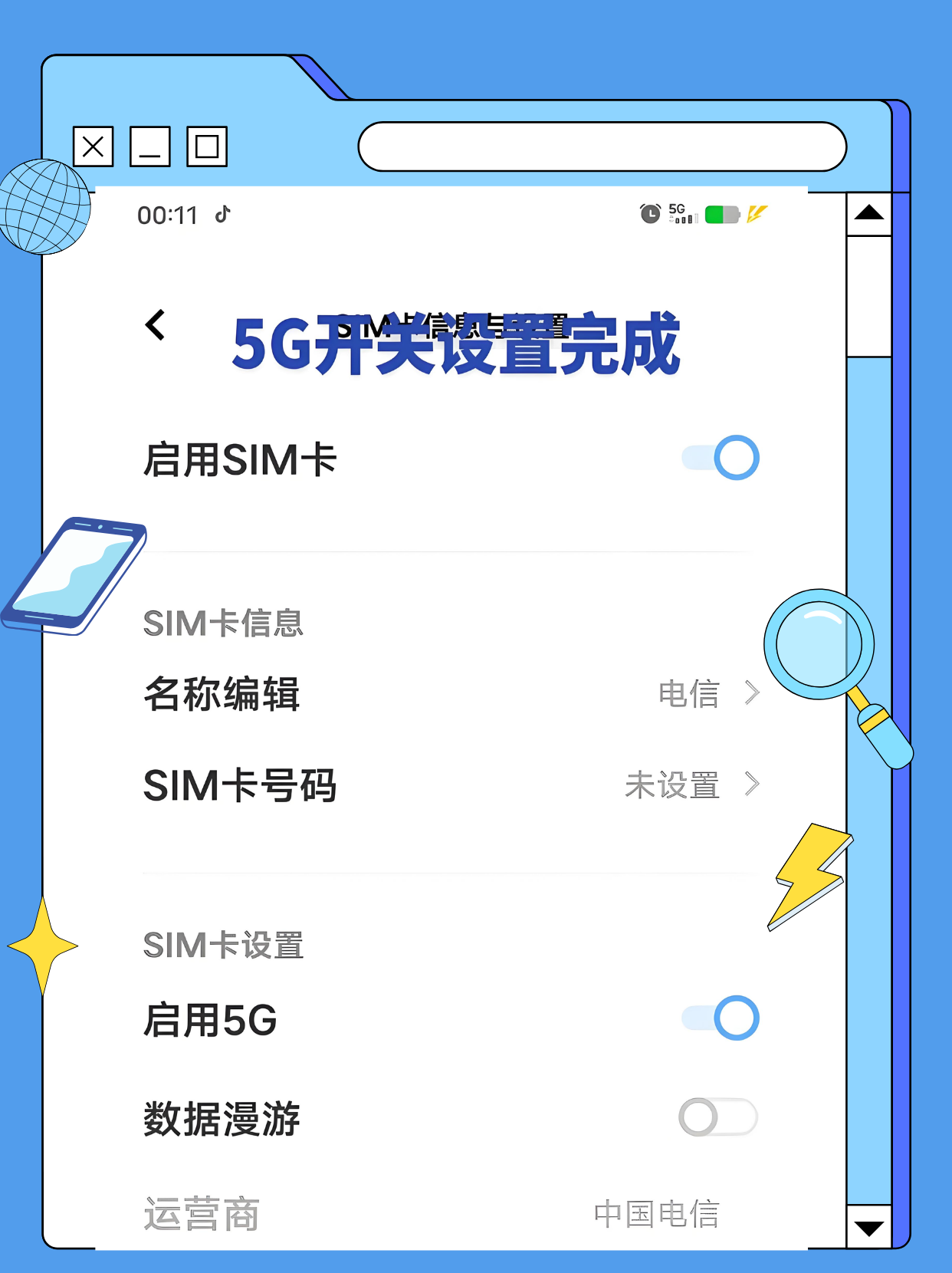Expand the 名称编辑 chevron showing 电信
The width and height of the screenshot is (952, 1273).
[x=753, y=692]
